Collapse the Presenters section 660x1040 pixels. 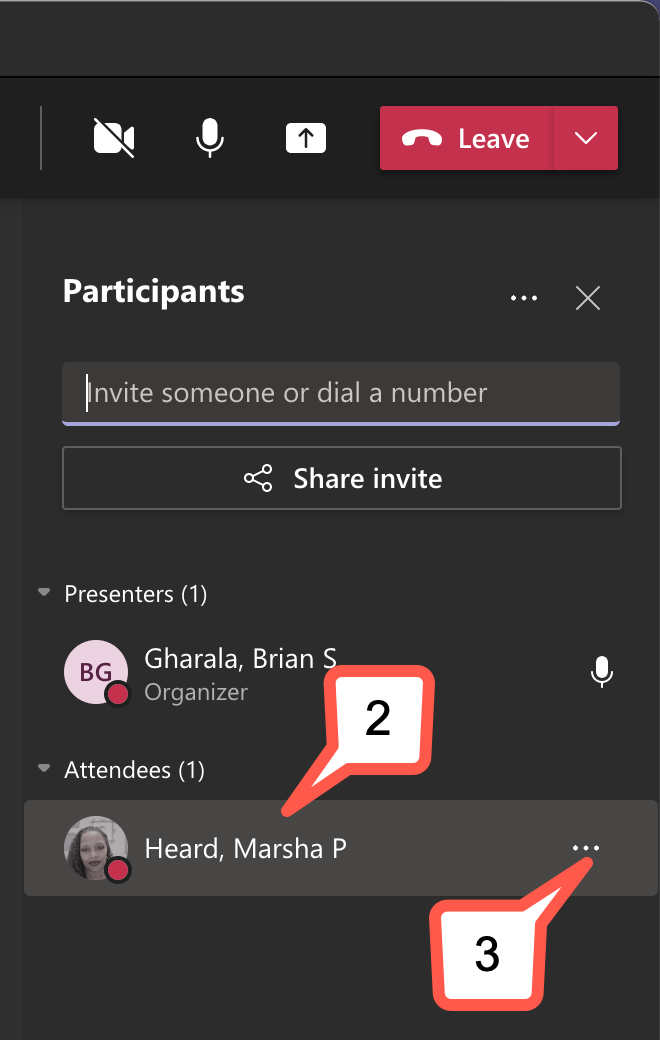pos(44,593)
